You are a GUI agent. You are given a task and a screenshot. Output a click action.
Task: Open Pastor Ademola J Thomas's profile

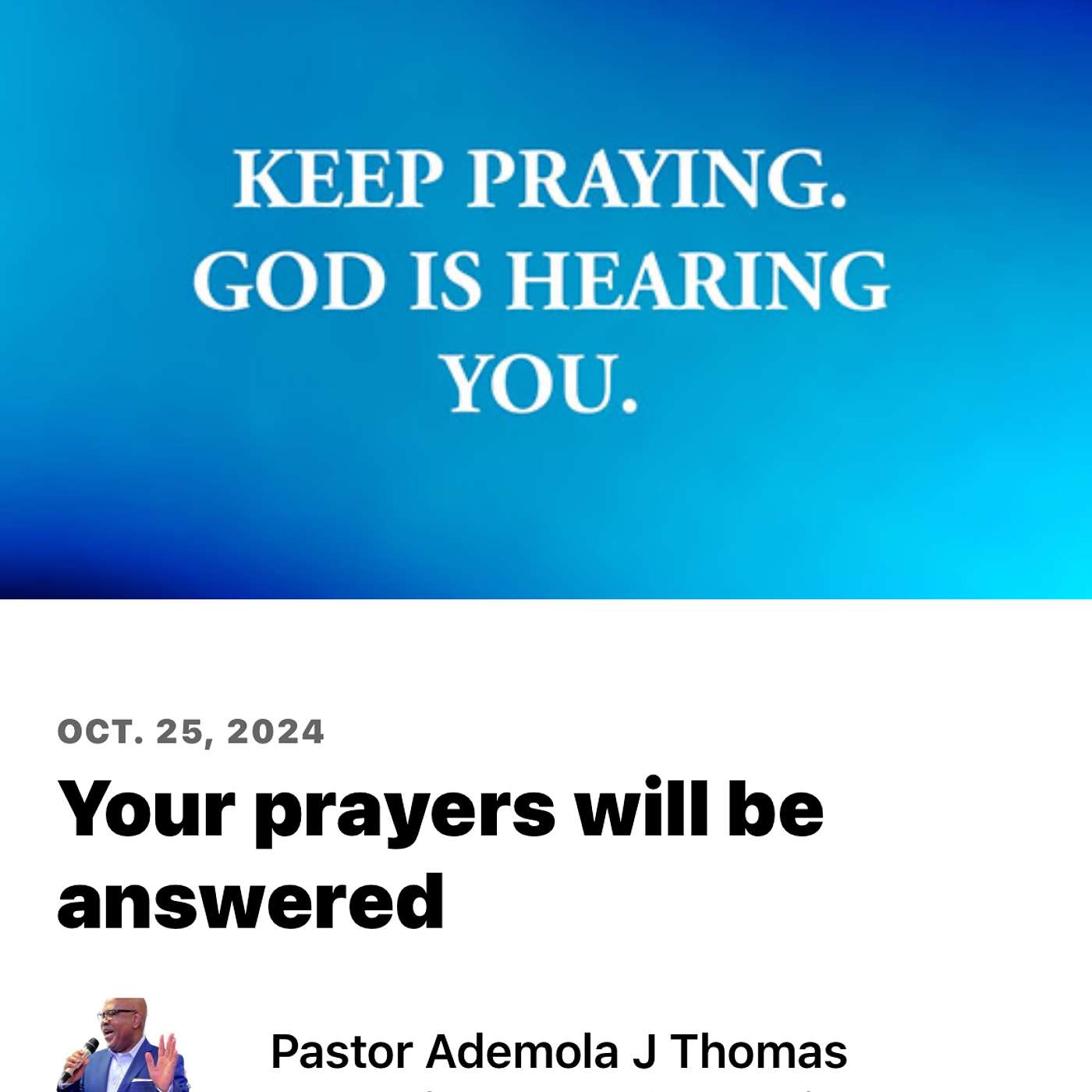coord(558,1051)
